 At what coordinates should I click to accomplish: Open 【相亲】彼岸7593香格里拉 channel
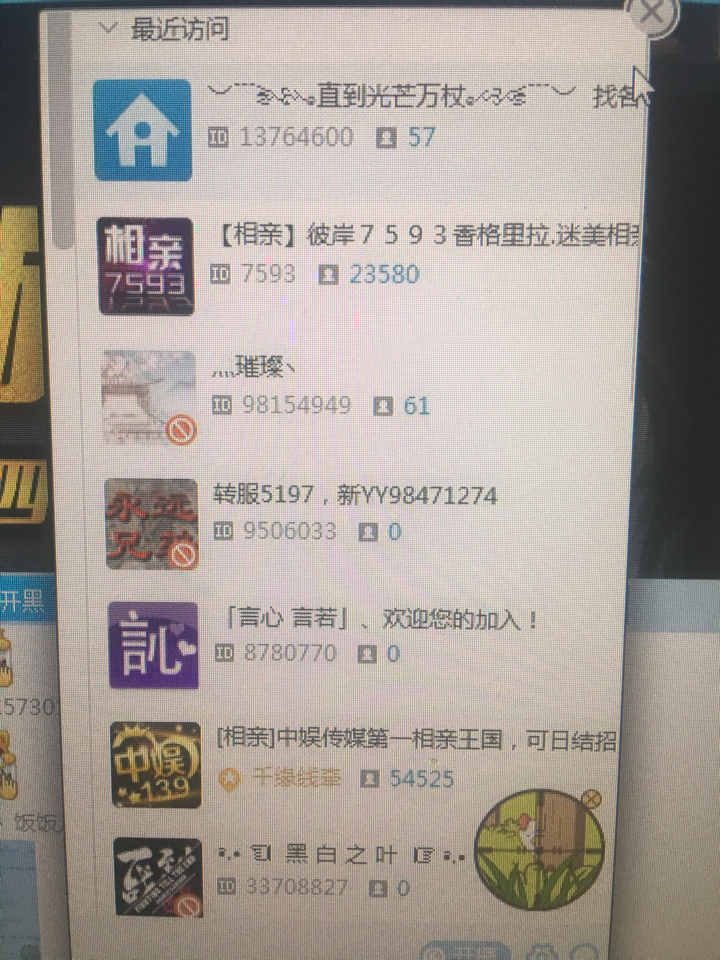[366, 266]
